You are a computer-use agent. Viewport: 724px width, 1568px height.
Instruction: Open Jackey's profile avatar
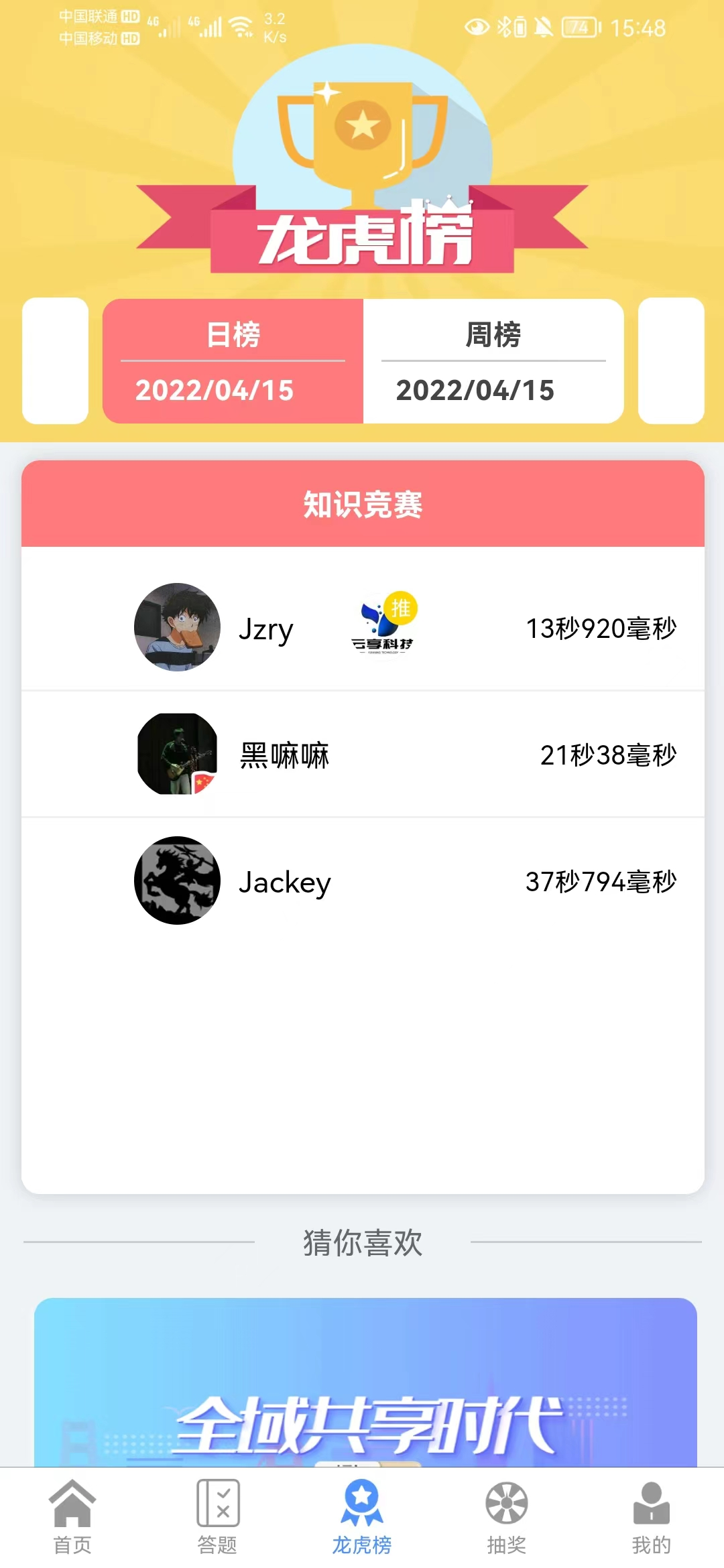tap(176, 880)
